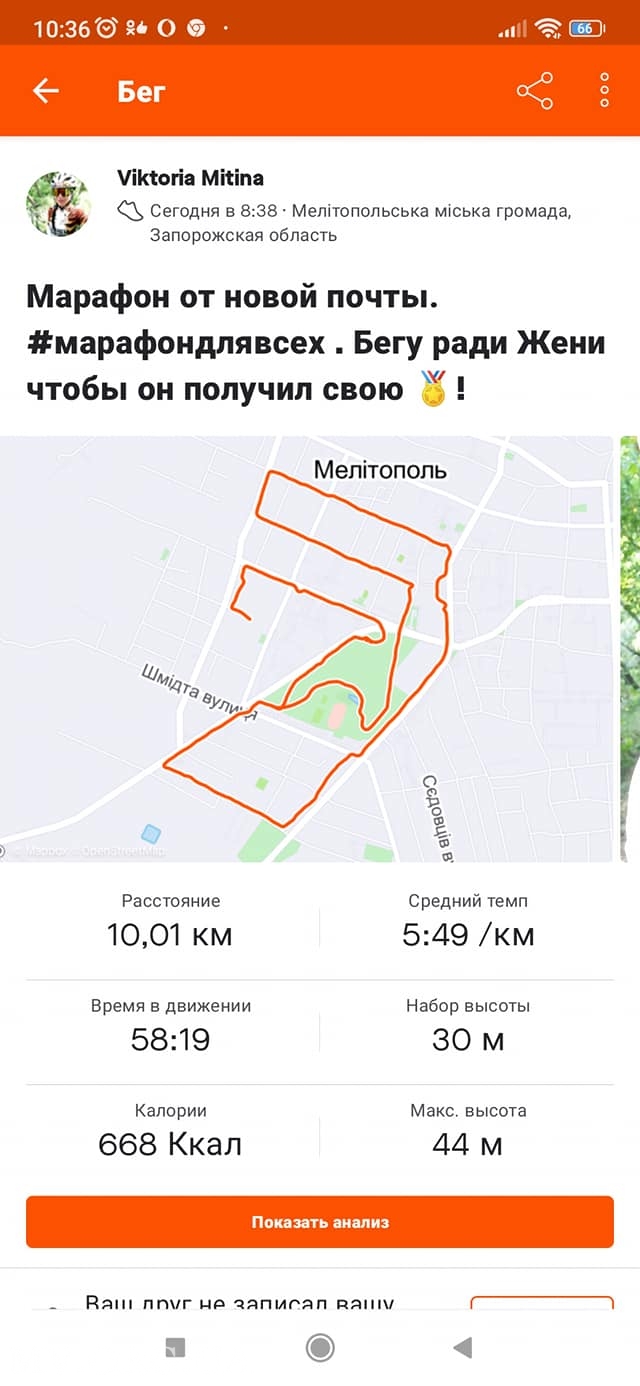Tap the Показать анализ button
The width and height of the screenshot is (640, 1386).
point(320,1222)
